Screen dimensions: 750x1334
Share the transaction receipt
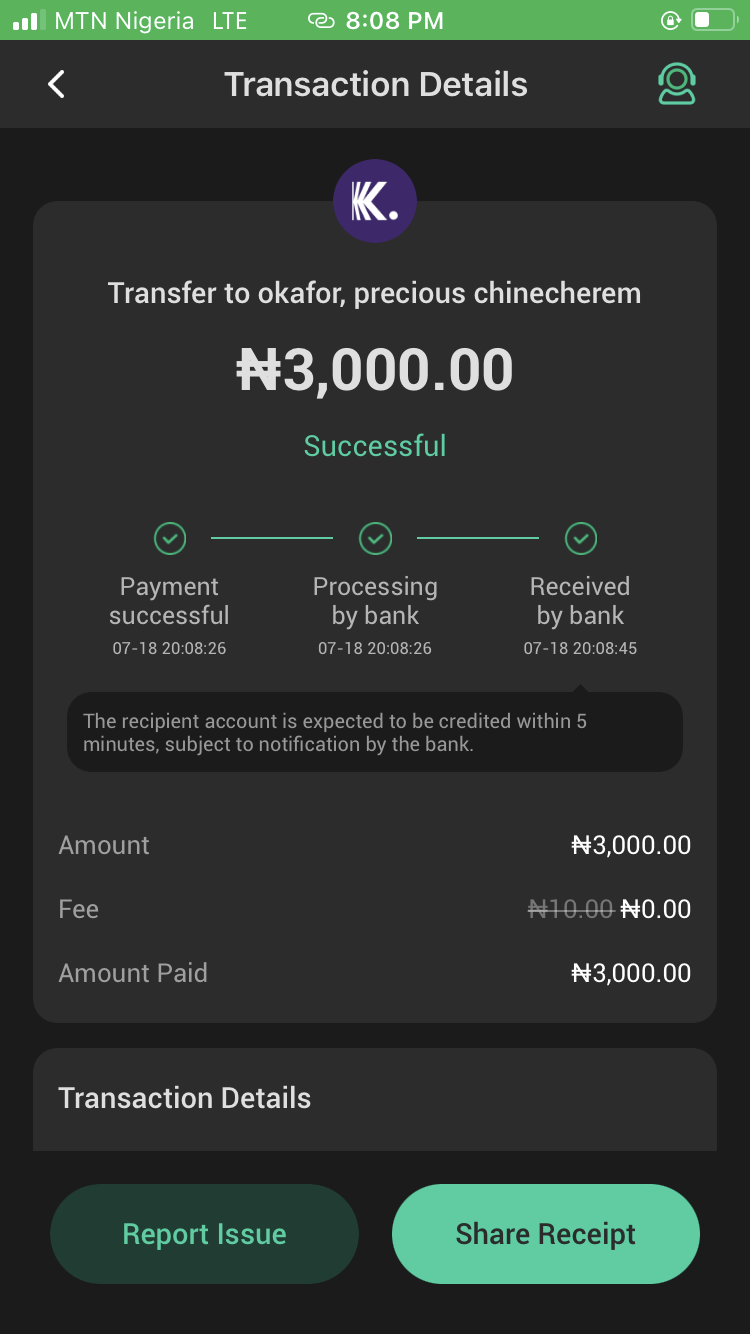545,1234
